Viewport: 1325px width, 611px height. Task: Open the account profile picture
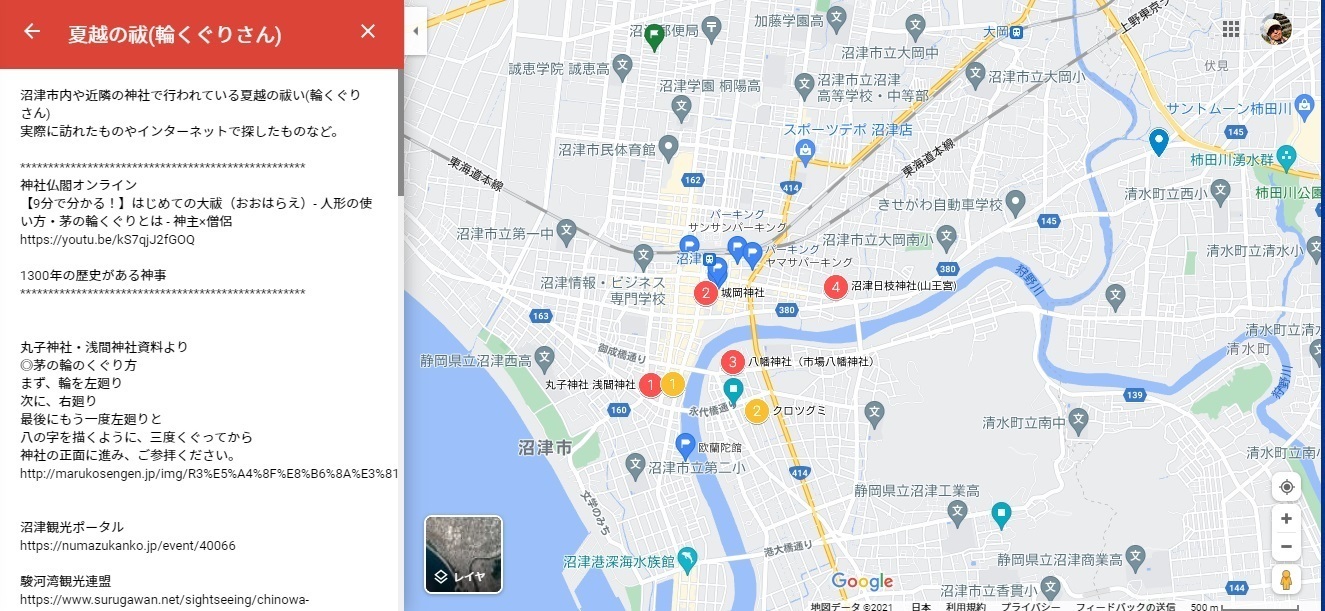(1276, 29)
